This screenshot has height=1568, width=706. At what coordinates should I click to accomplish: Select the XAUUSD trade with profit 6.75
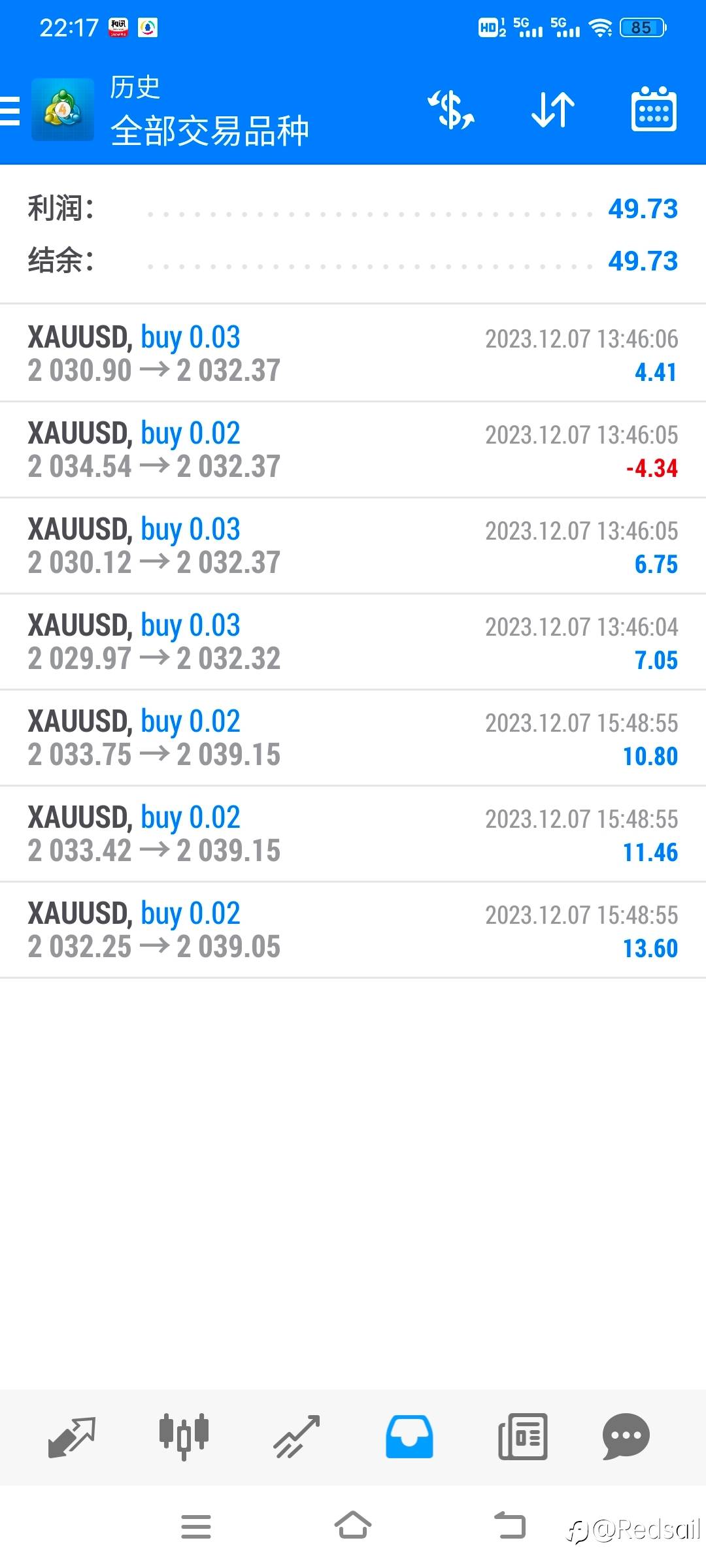click(x=353, y=546)
